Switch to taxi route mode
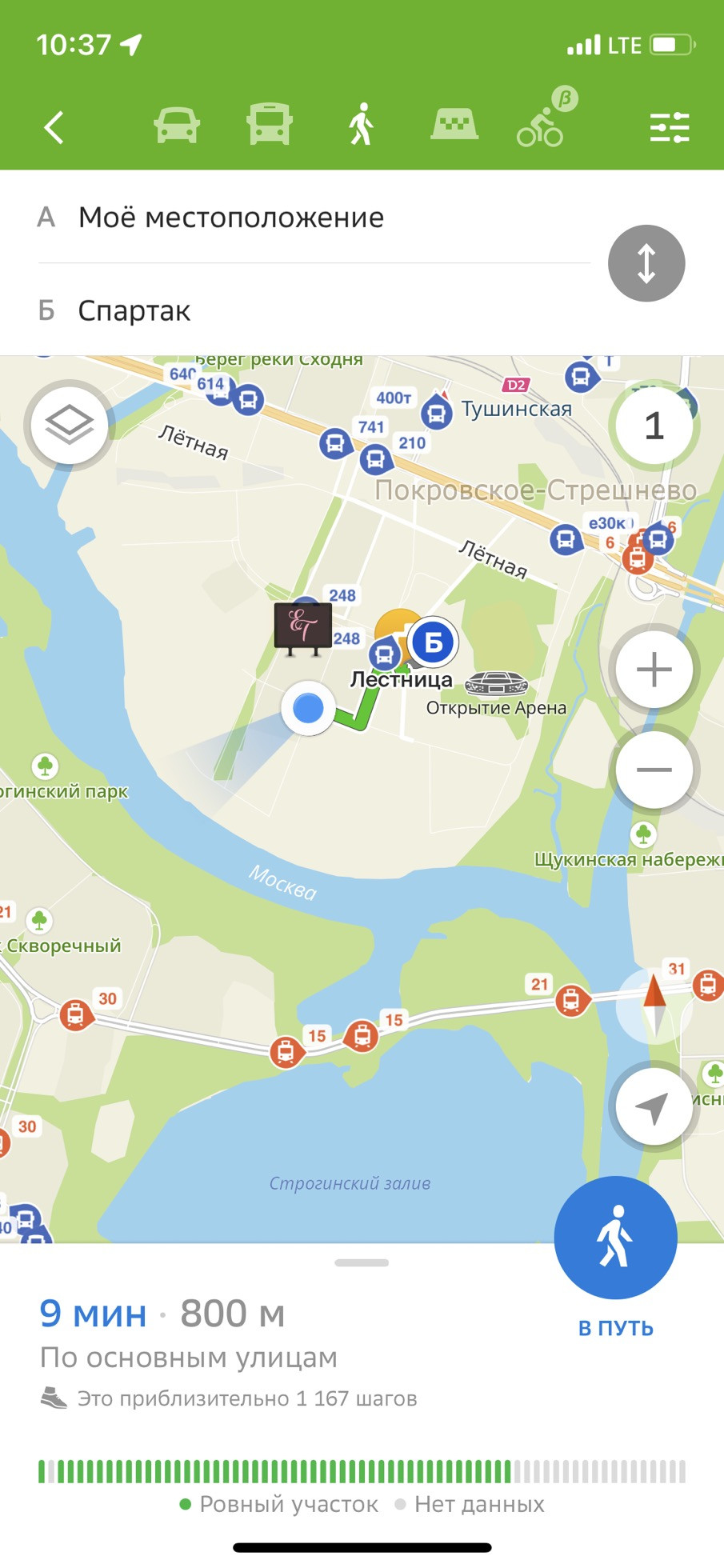 (454, 125)
